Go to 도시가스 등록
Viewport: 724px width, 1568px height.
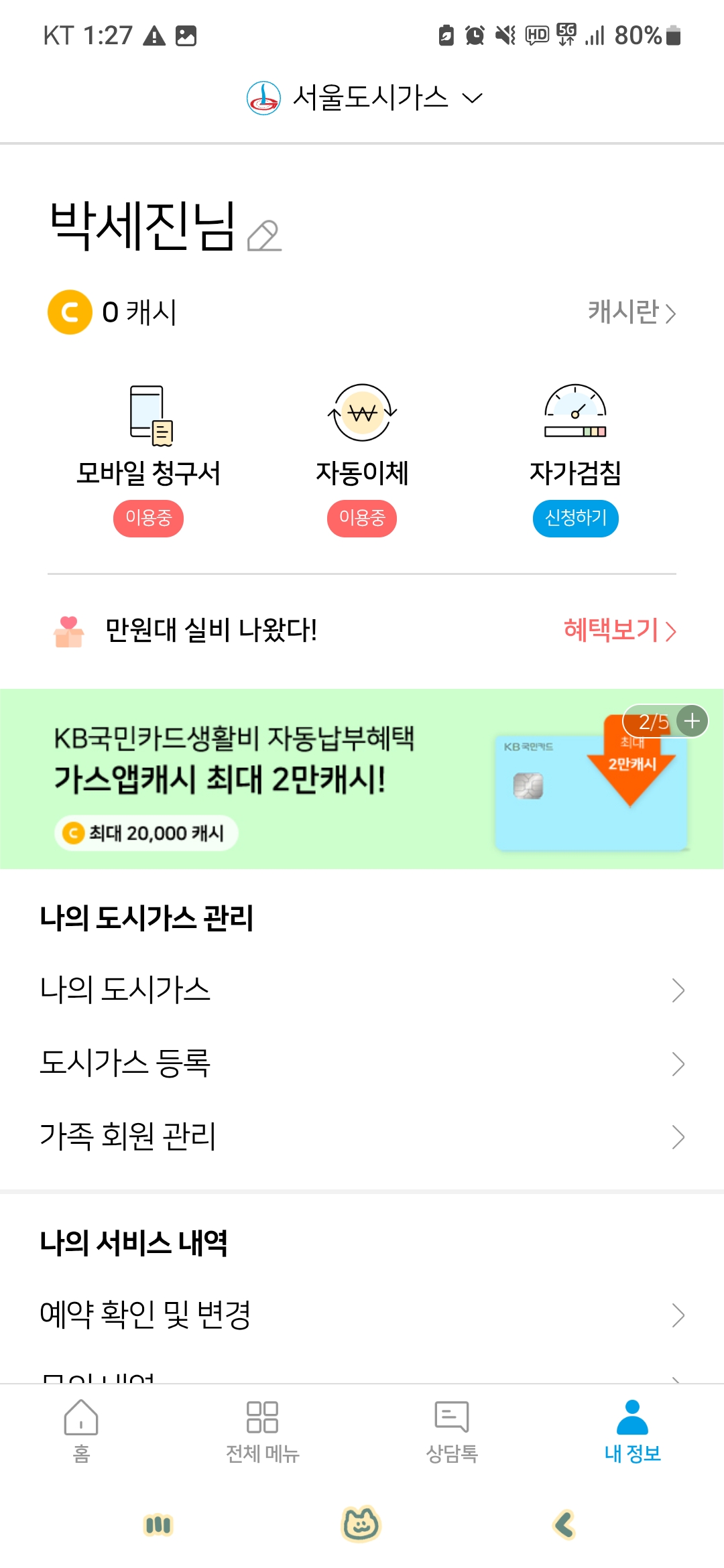click(362, 1063)
